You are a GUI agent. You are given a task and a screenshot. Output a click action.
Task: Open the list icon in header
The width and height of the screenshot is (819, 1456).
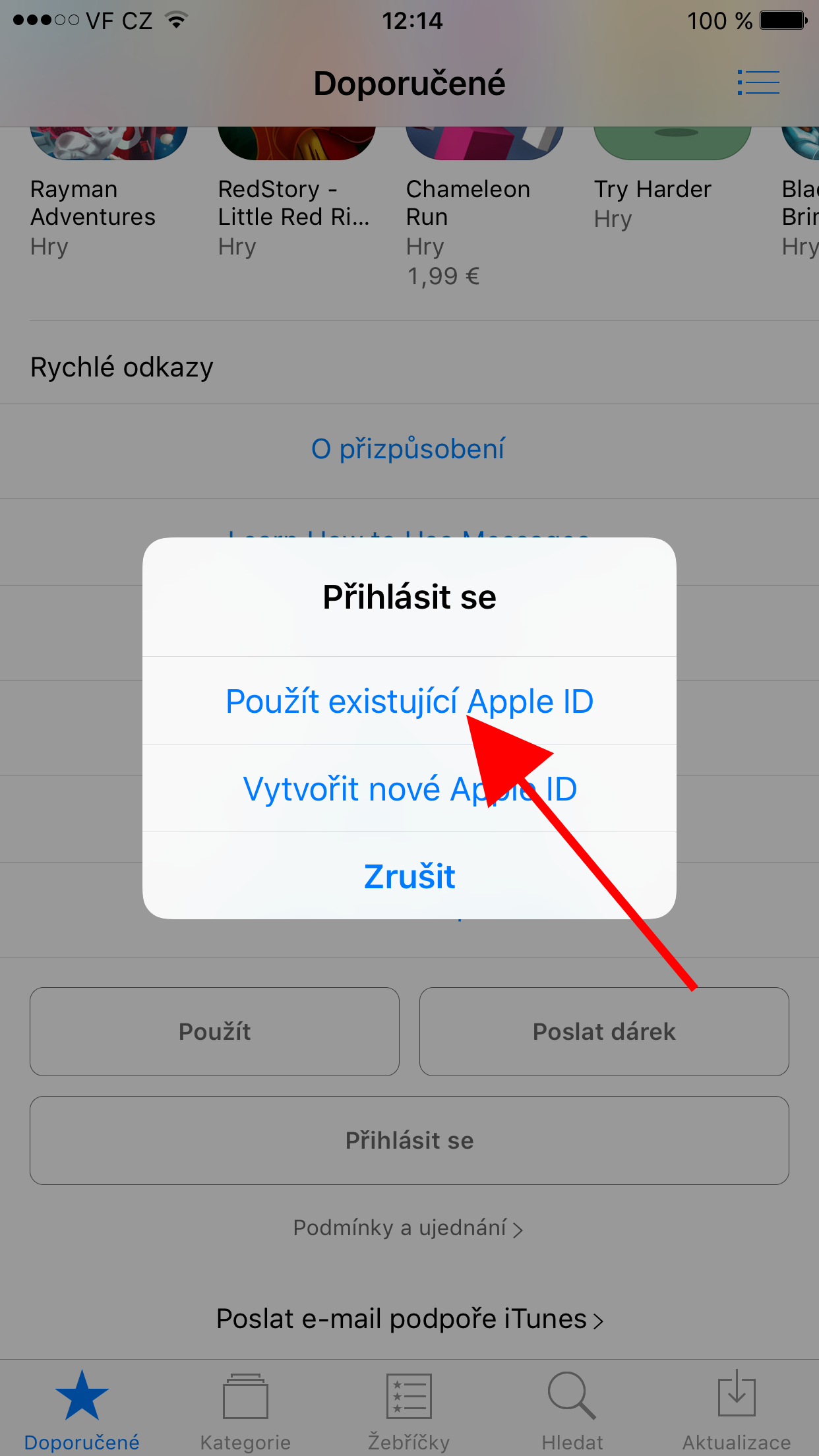pos(758,83)
